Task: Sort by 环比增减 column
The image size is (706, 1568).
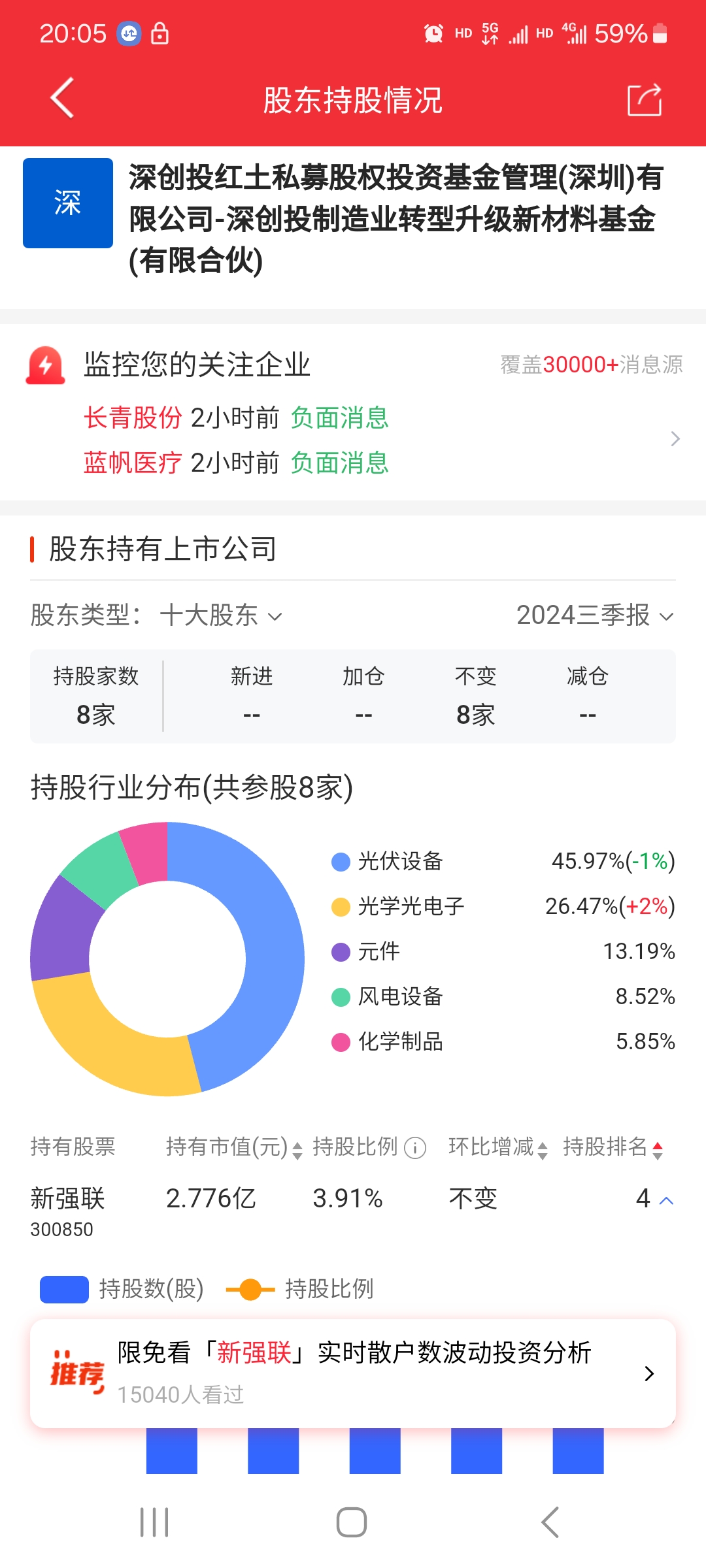Action: pos(498,1148)
